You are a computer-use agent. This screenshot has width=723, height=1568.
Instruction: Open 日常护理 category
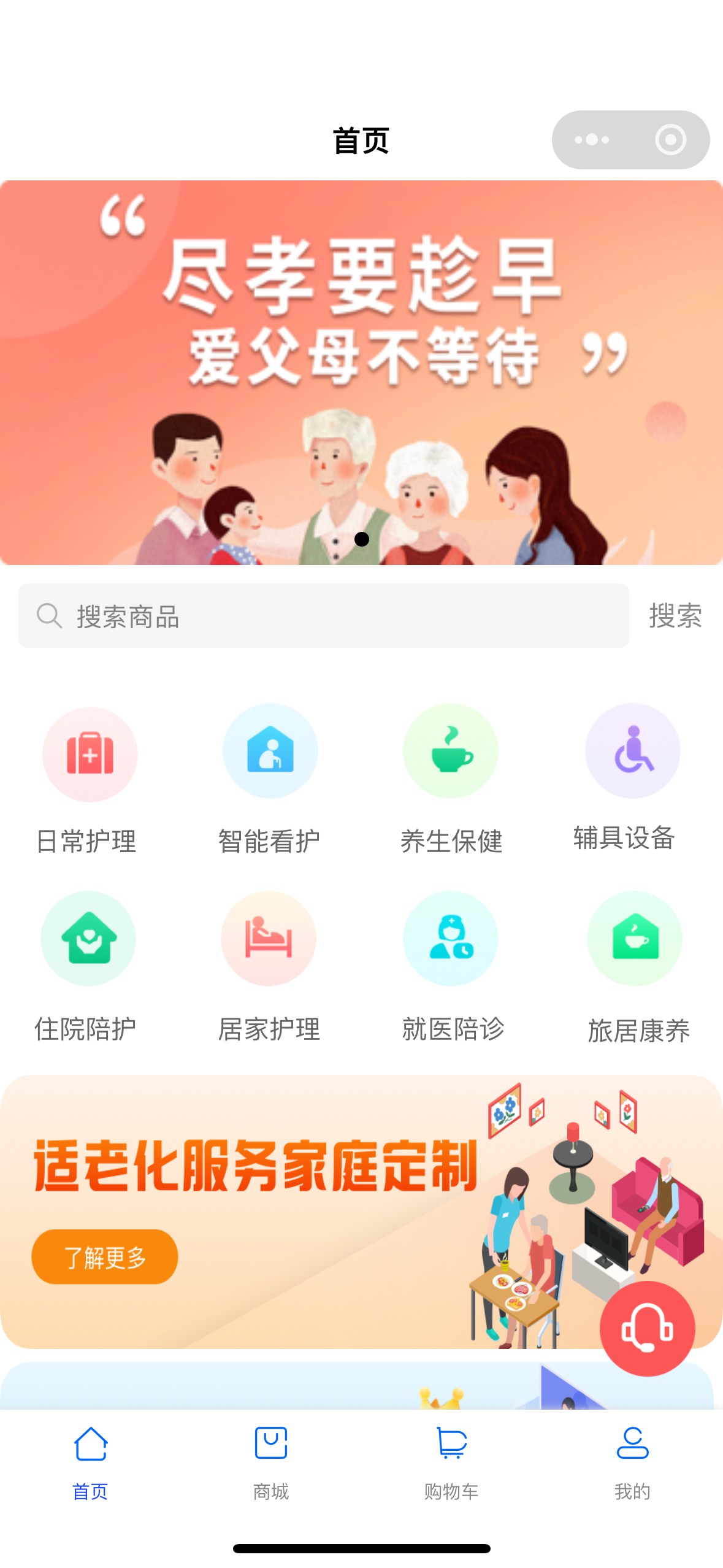pyautogui.click(x=90, y=779)
